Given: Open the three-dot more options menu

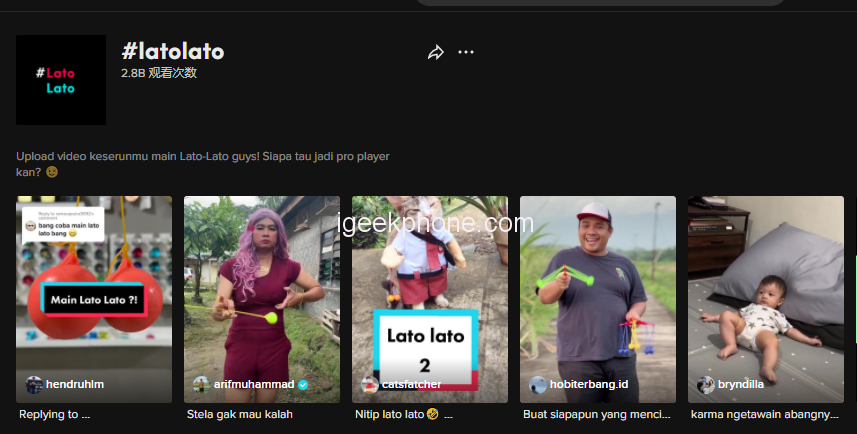Looking at the screenshot, I should pos(466,52).
